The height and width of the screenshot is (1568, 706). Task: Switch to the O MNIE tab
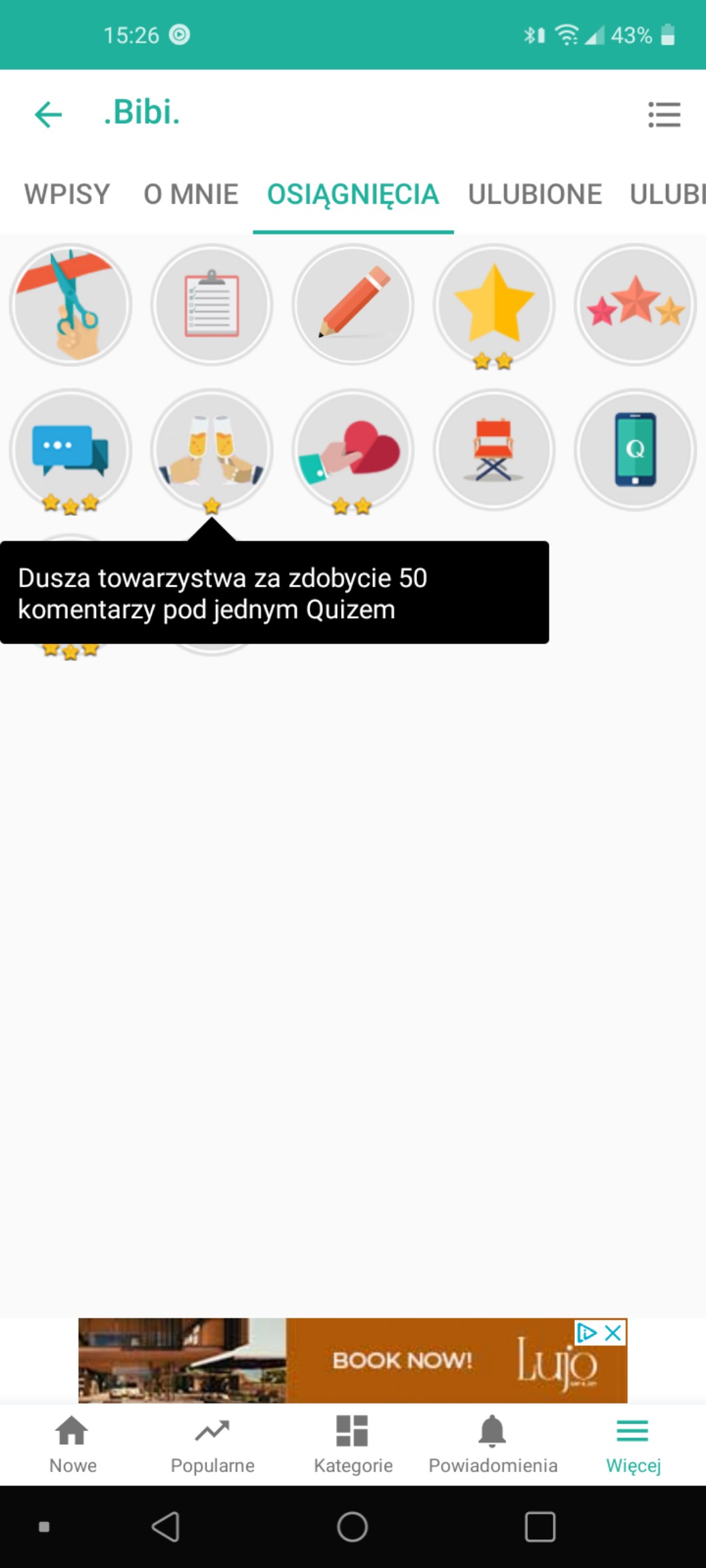(191, 194)
